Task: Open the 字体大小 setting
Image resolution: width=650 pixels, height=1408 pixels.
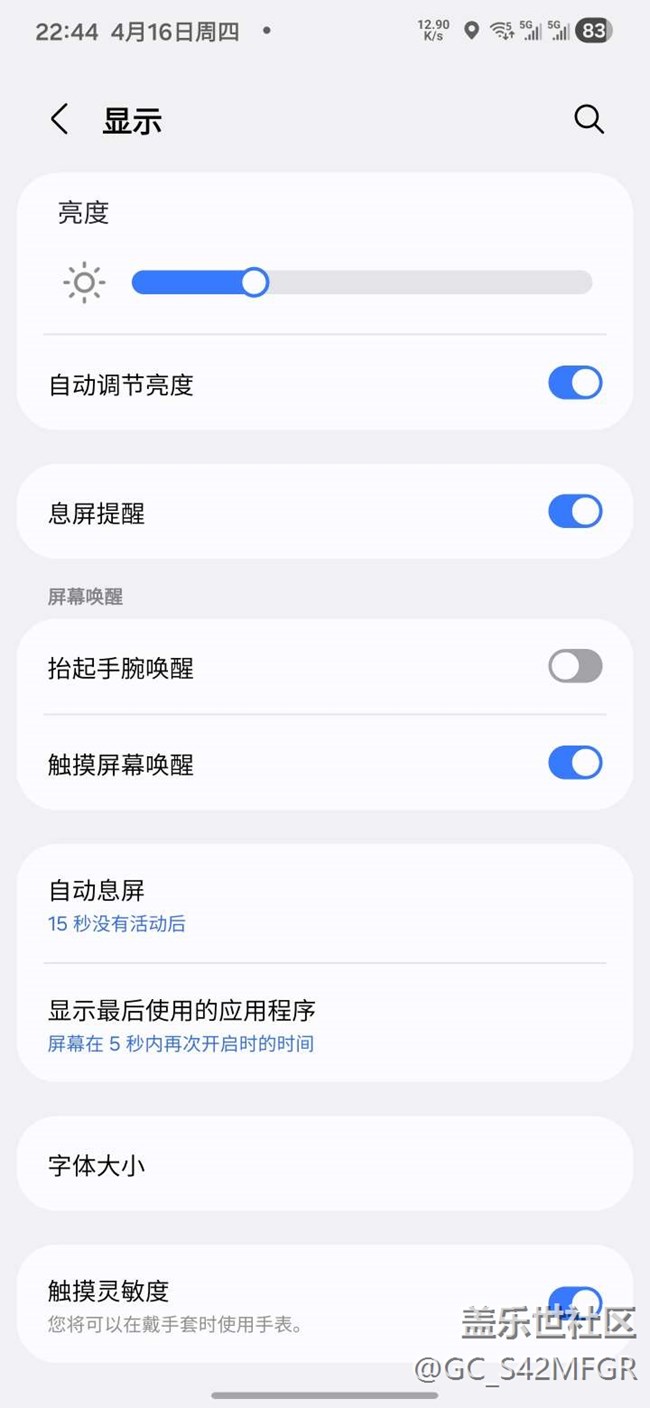Action: (325, 1165)
